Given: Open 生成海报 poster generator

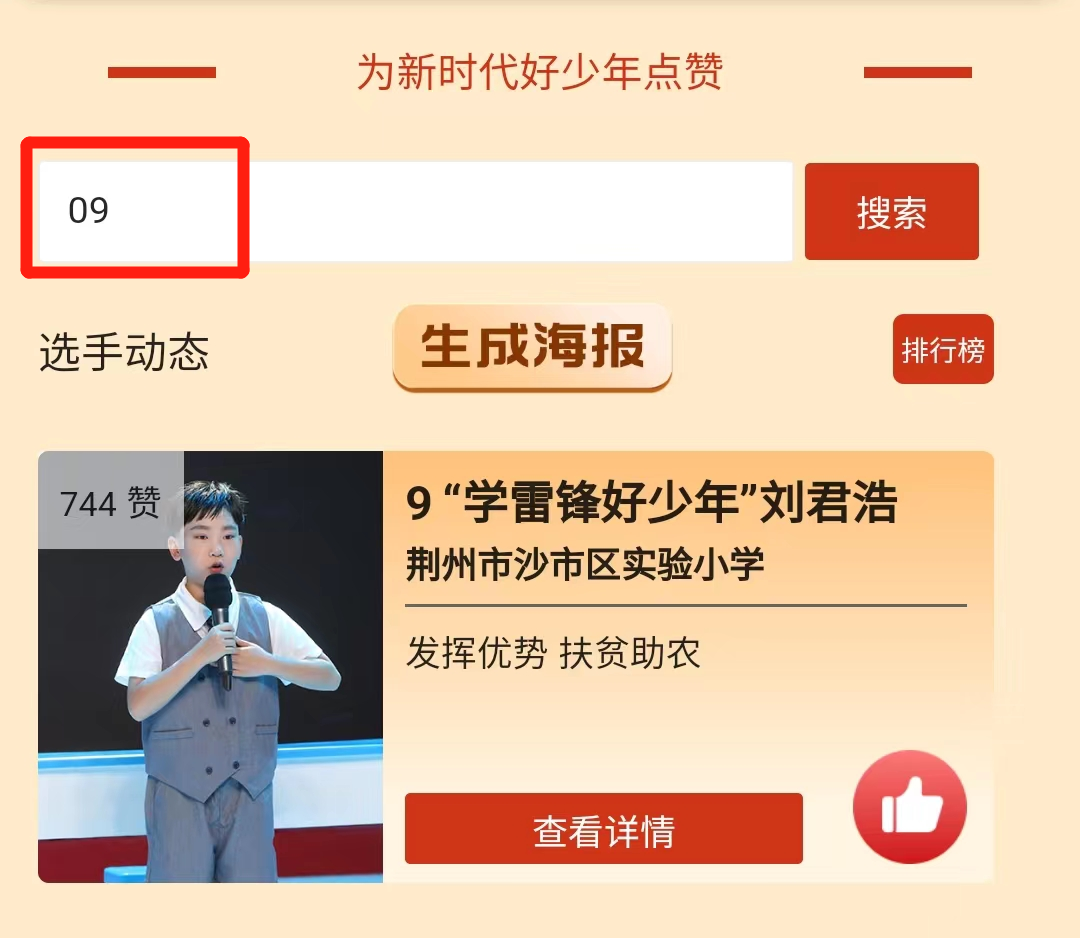Looking at the screenshot, I should tap(532, 347).
